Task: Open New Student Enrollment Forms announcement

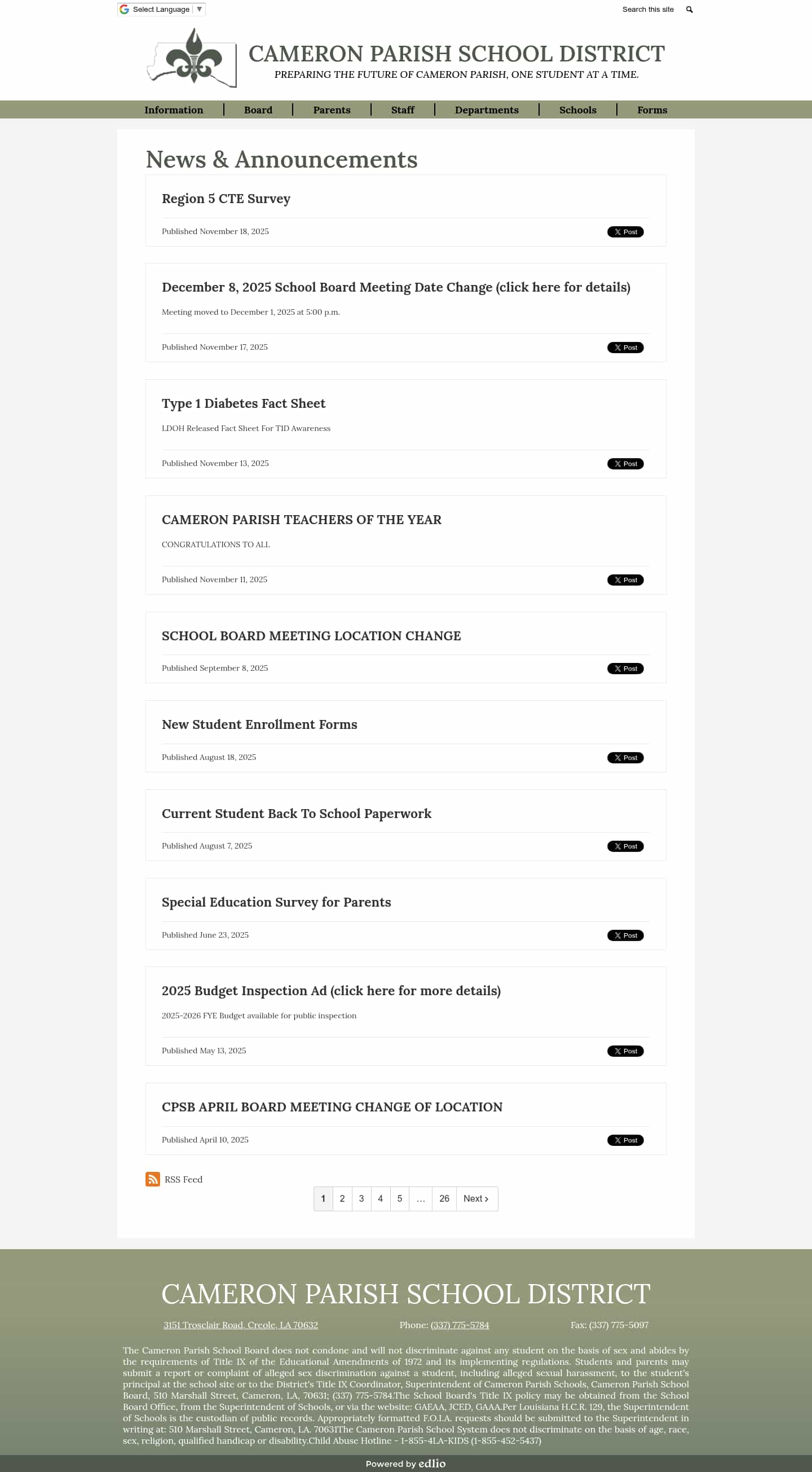Action: pos(259,724)
